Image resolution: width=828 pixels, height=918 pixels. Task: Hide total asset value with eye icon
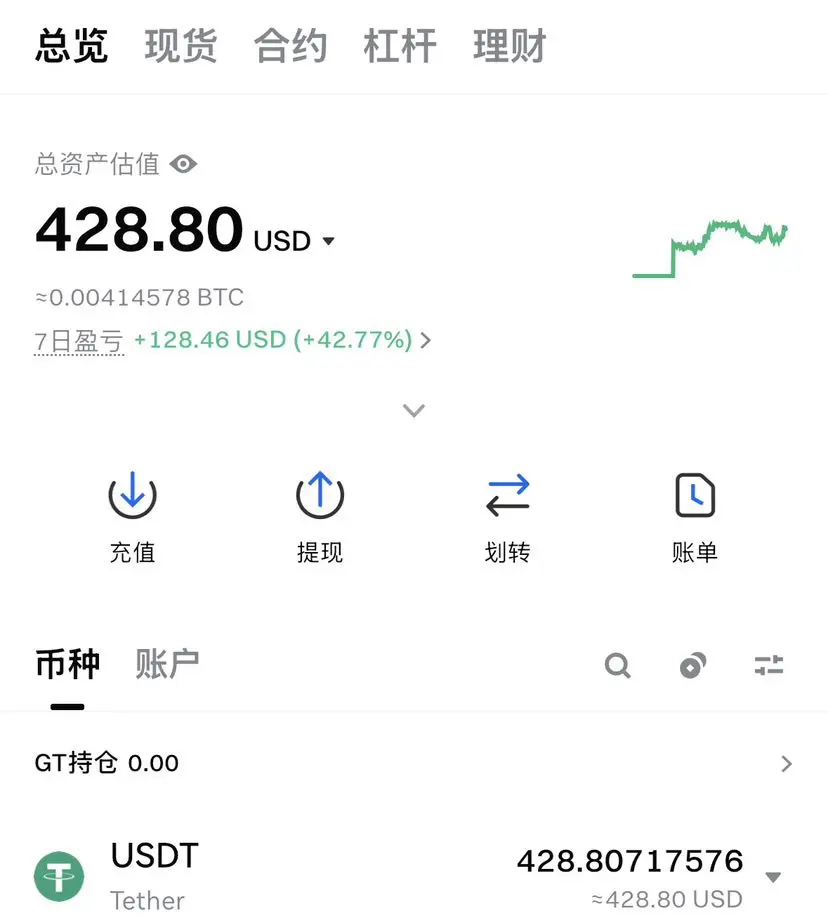click(x=183, y=164)
